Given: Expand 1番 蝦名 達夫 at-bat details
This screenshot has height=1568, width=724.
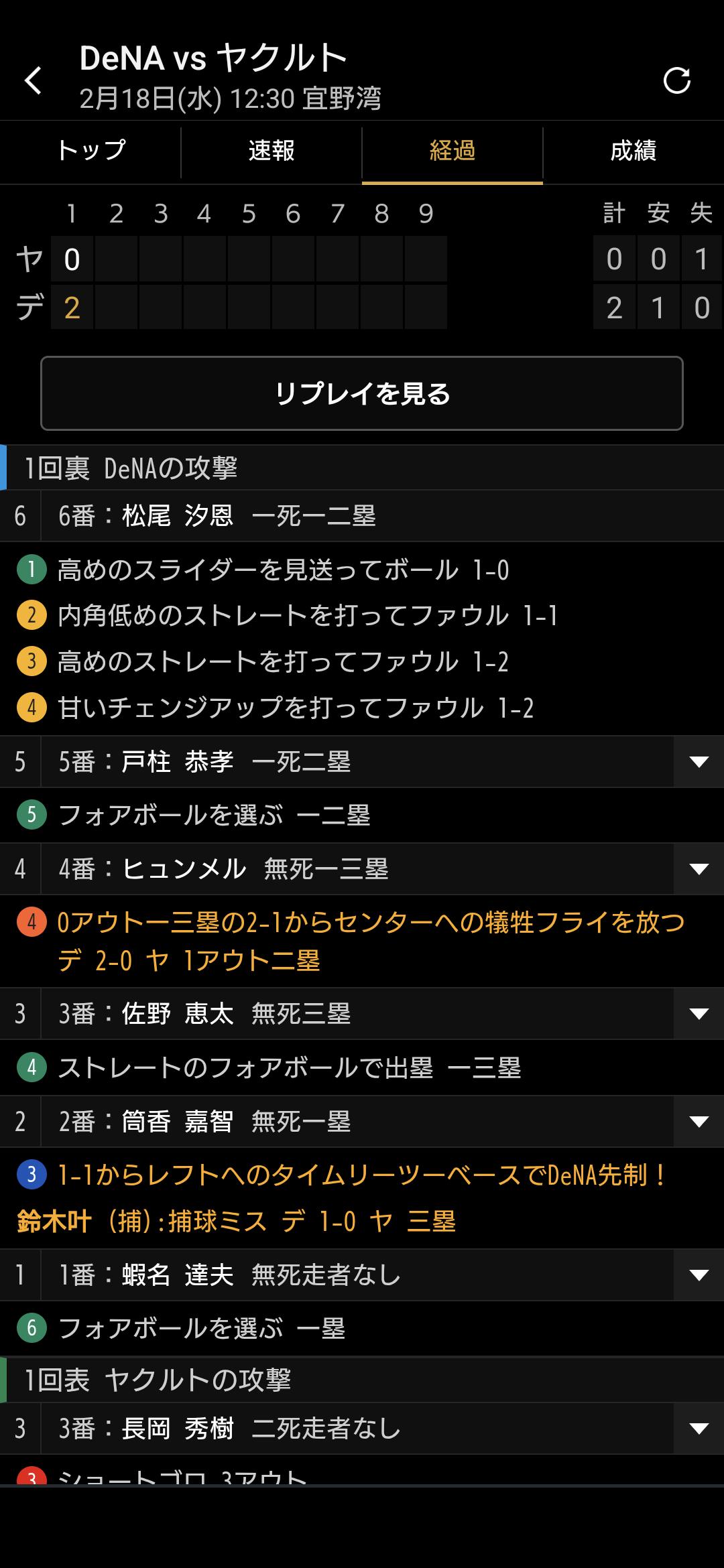Looking at the screenshot, I should [x=699, y=1275].
